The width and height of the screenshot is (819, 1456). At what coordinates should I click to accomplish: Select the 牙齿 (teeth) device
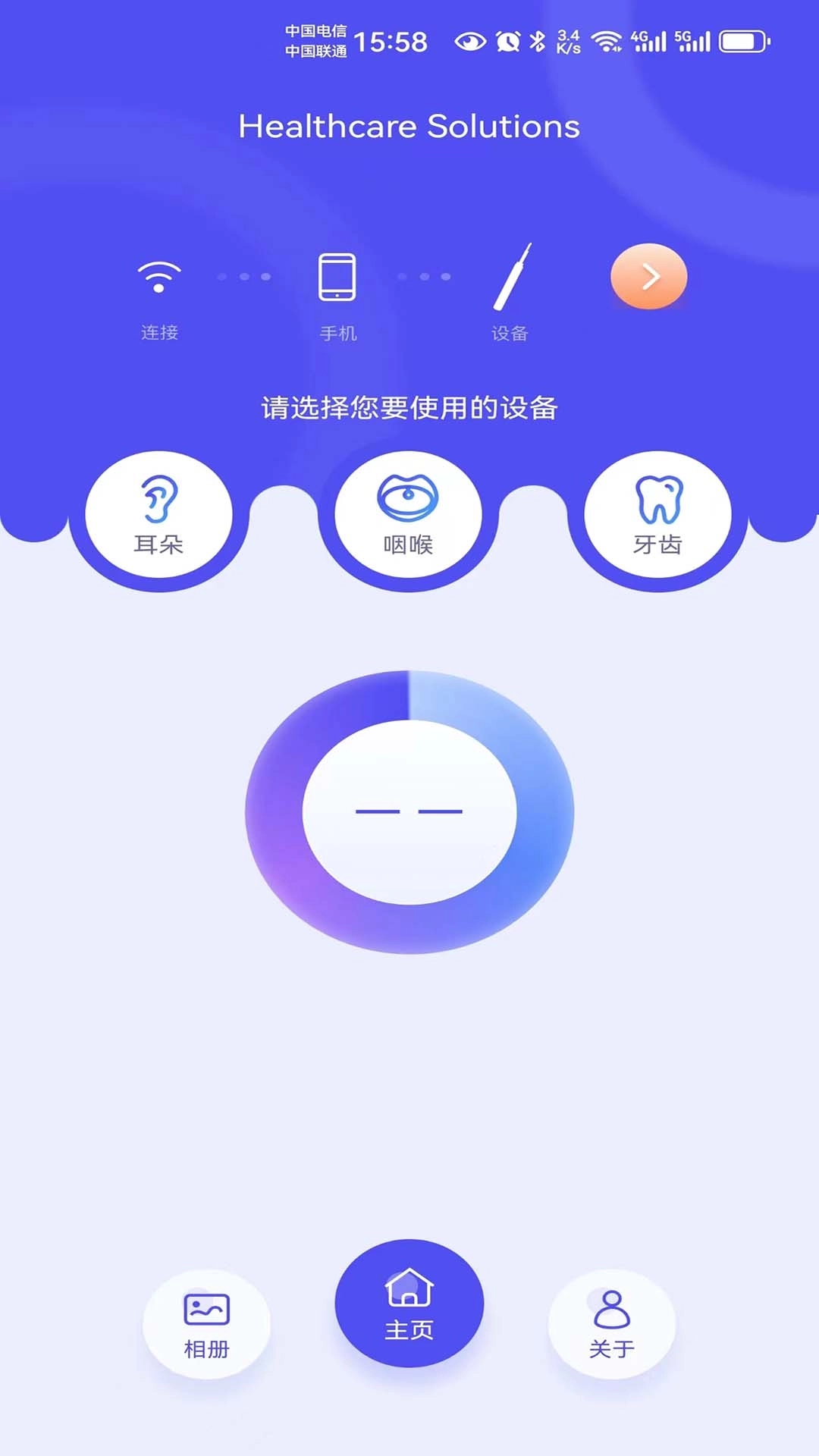pos(657,515)
